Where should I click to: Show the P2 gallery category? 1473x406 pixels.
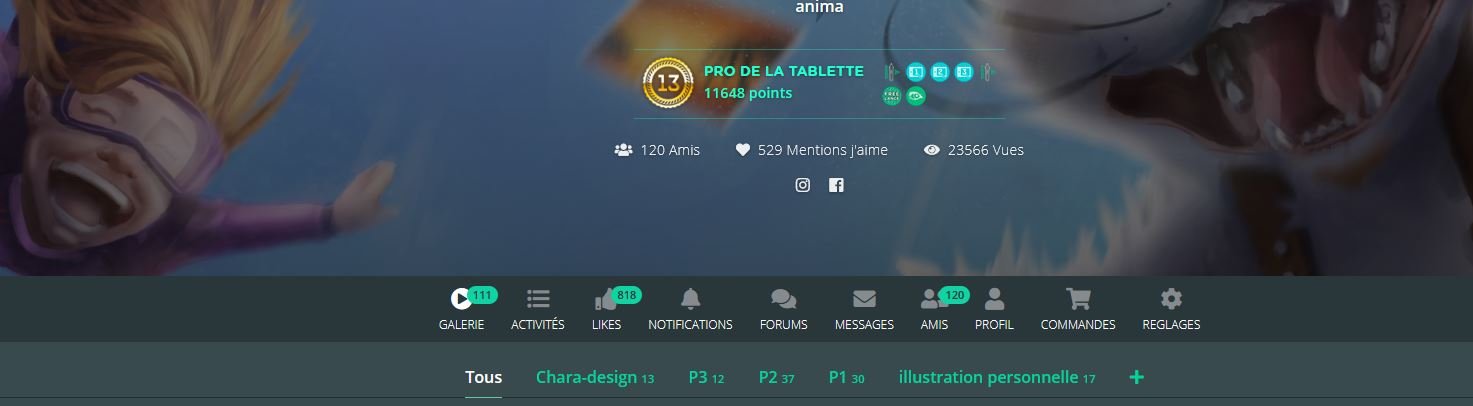click(775, 377)
